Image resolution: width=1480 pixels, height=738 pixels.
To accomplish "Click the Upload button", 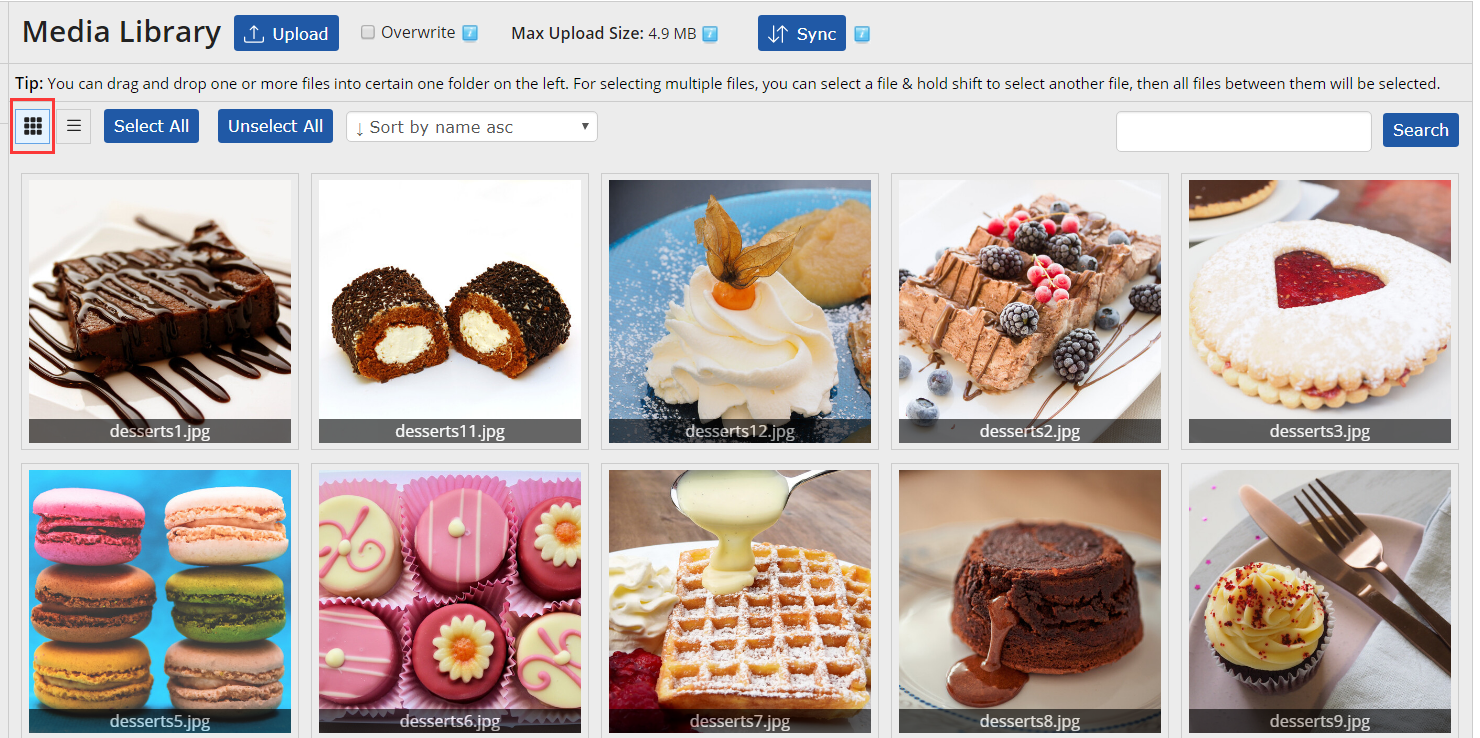I will click(286, 33).
